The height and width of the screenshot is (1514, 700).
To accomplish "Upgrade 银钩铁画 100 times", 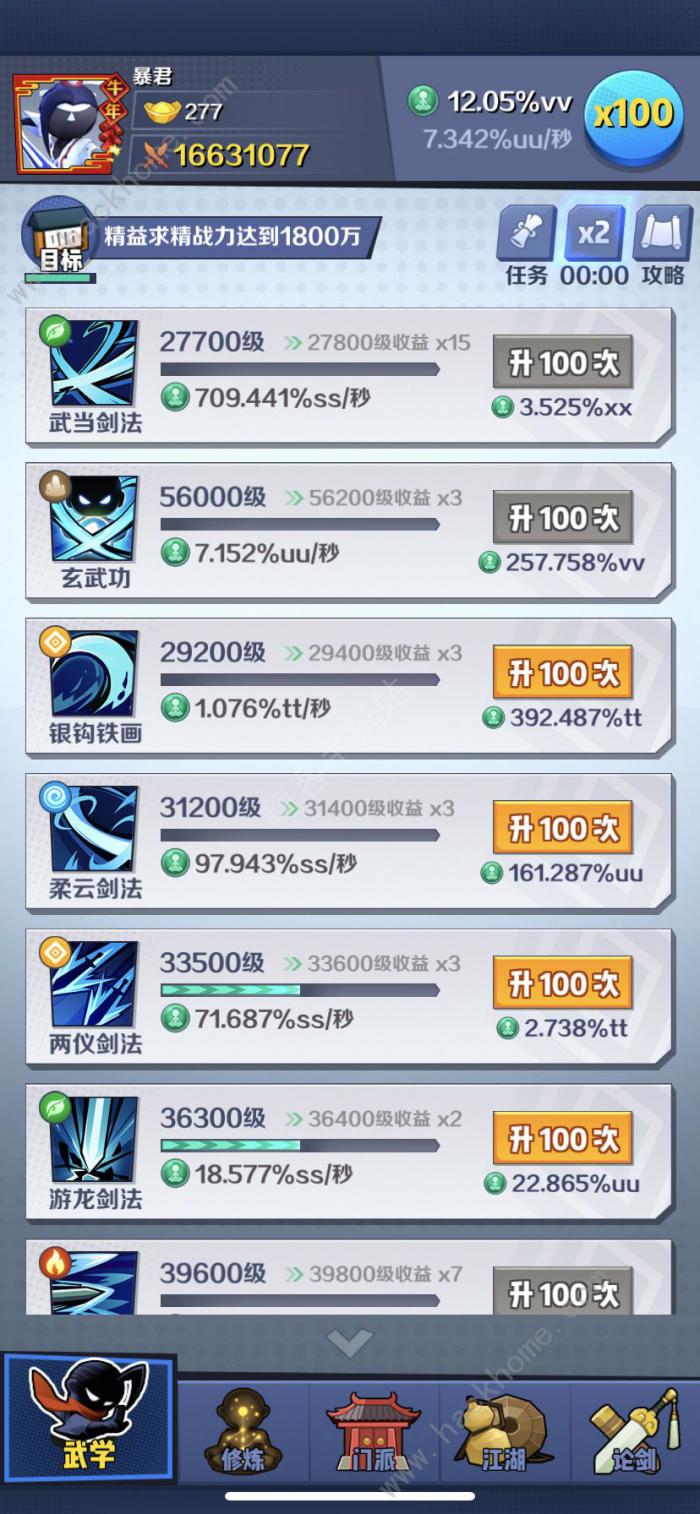I will click(563, 673).
